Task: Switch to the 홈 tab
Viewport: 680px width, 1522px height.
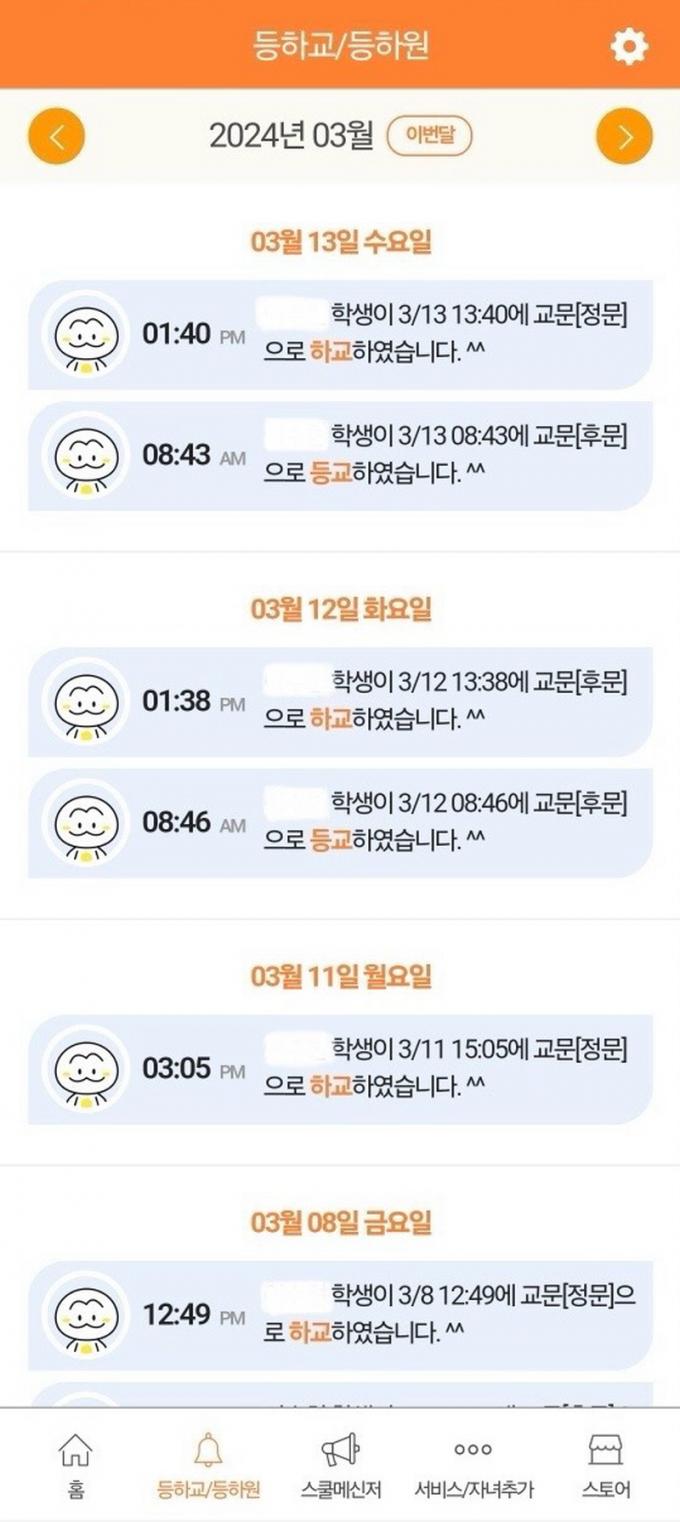Action: click(76, 1465)
